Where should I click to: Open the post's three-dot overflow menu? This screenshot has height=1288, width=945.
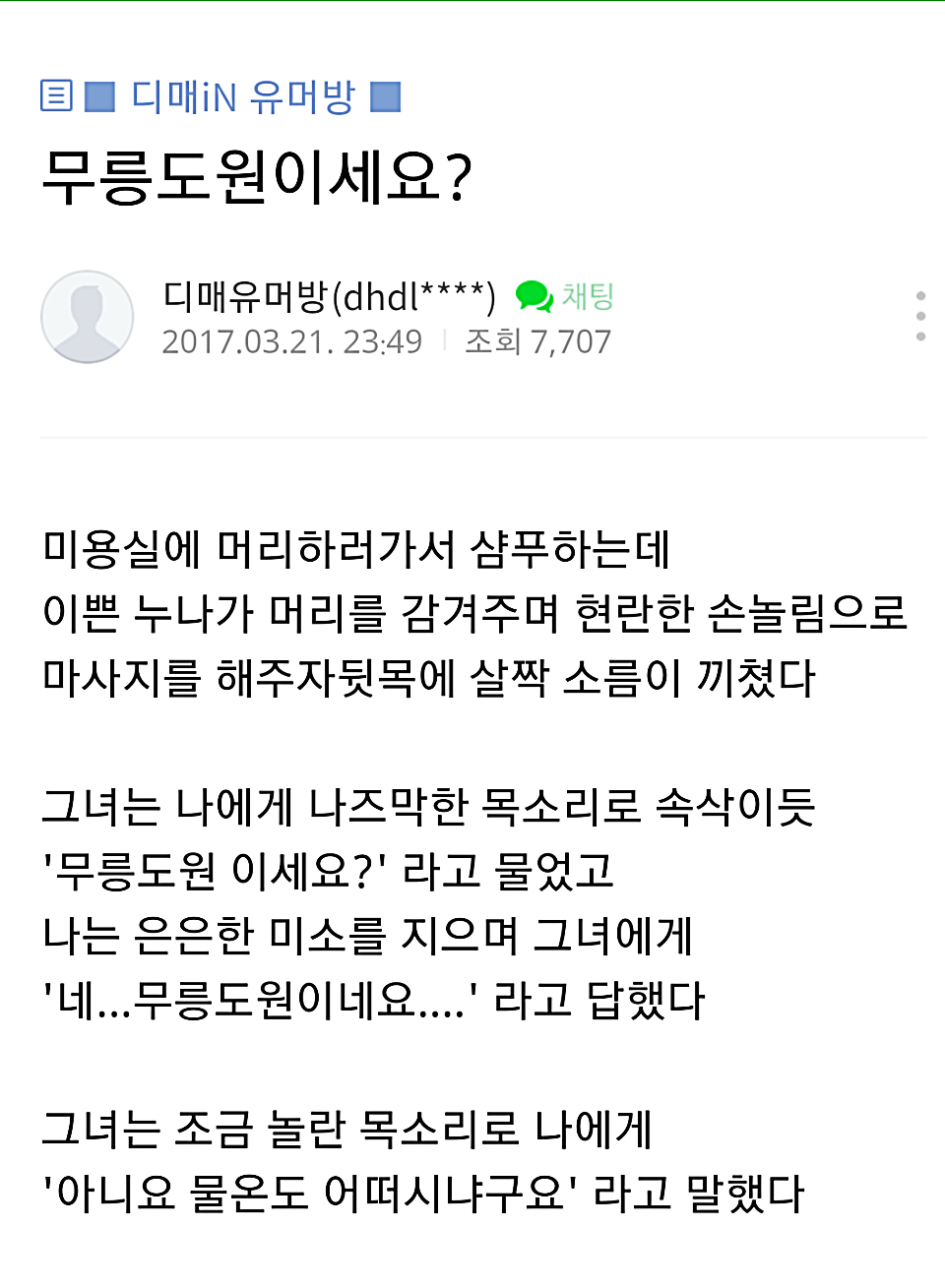coord(920,316)
